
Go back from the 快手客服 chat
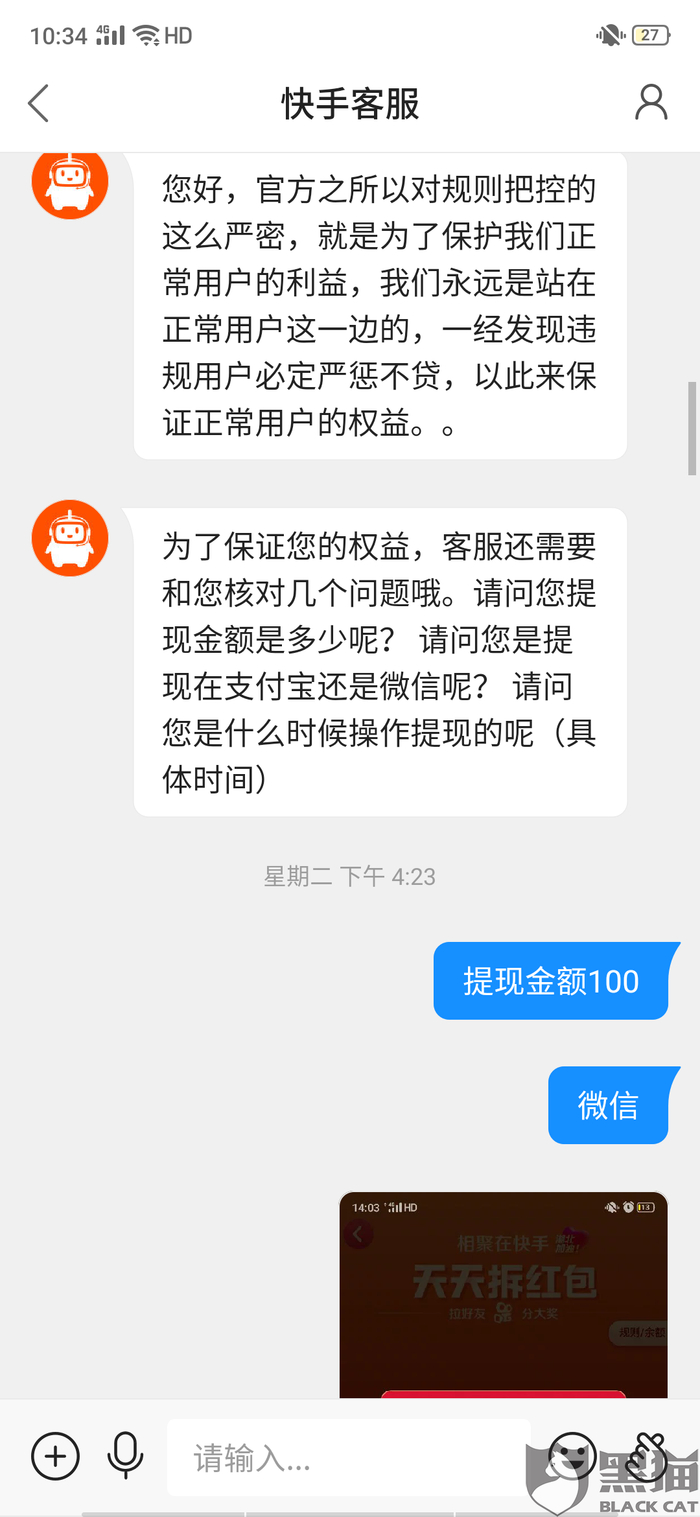point(38,103)
